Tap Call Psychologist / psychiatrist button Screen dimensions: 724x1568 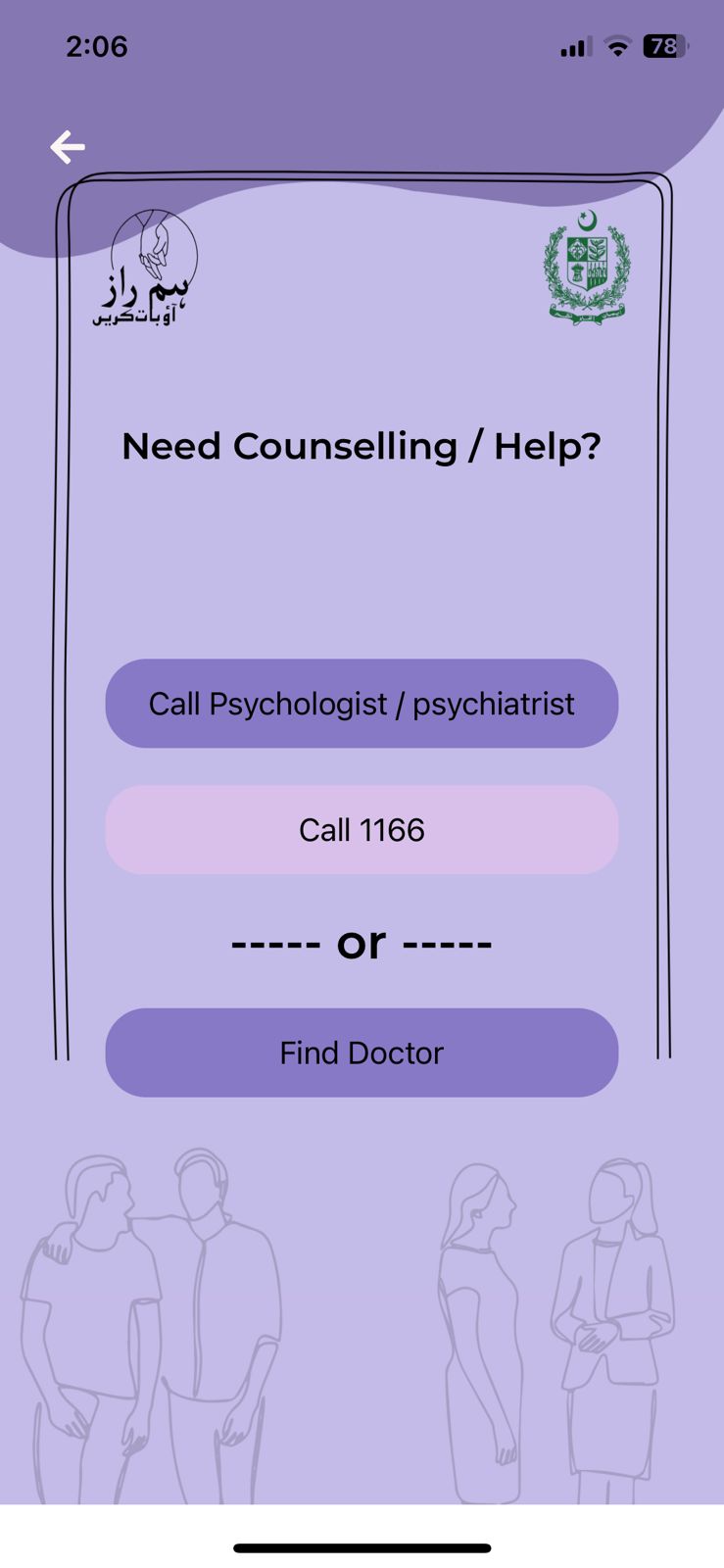tap(362, 704)
